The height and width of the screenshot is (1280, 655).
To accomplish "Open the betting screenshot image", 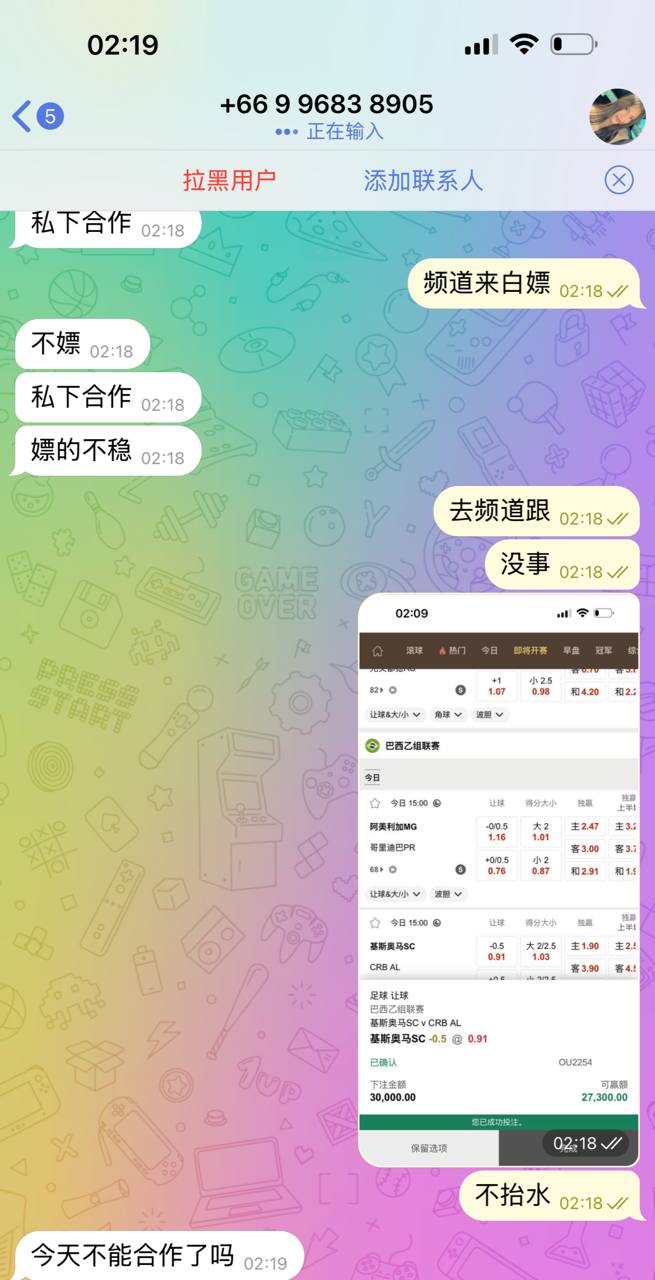I will coord(498,880).
